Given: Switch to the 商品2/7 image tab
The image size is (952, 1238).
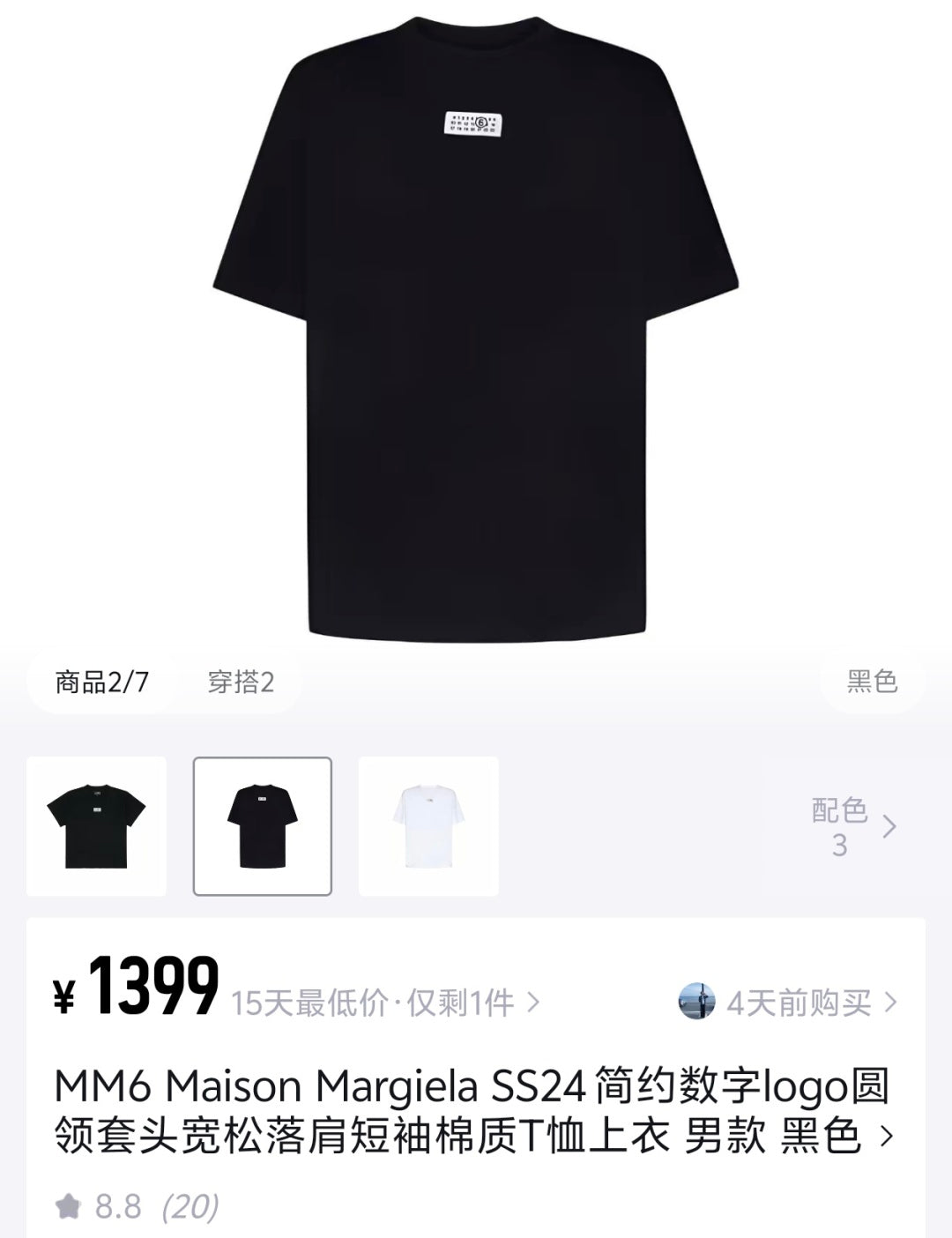Looking at the screenshot, I should pyautogui.click(x=101, y=682).
